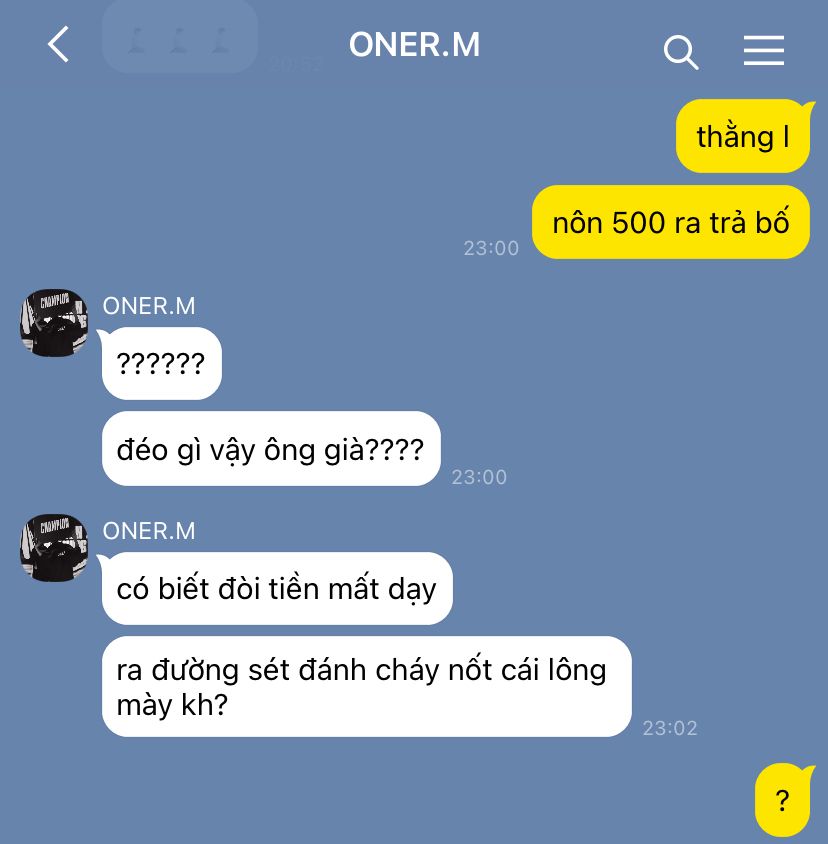Open the chat menu
Viewport: 828px width, 844px height.
(x=763, y=51)
